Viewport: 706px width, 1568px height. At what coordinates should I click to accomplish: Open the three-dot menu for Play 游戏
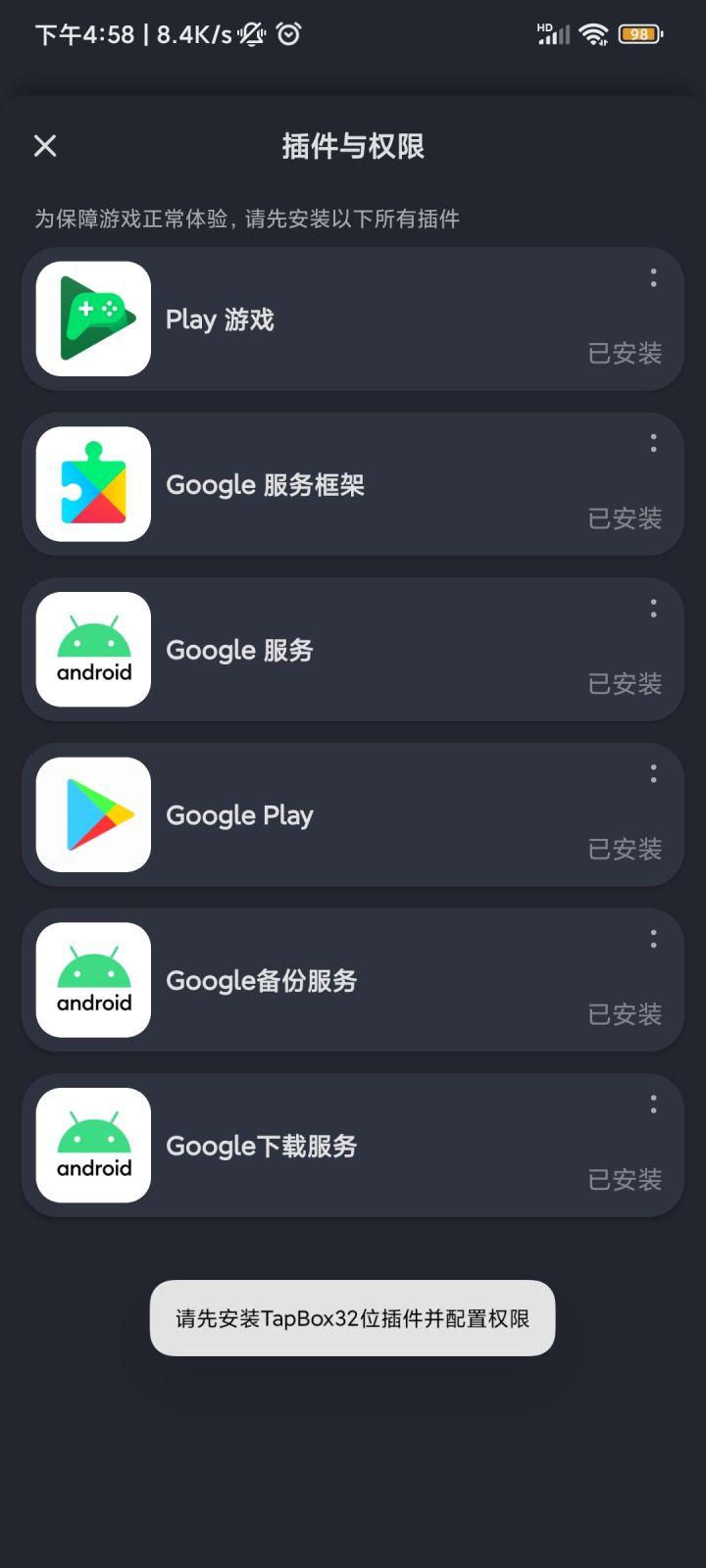pyautogui.click(x=653, y=279)
